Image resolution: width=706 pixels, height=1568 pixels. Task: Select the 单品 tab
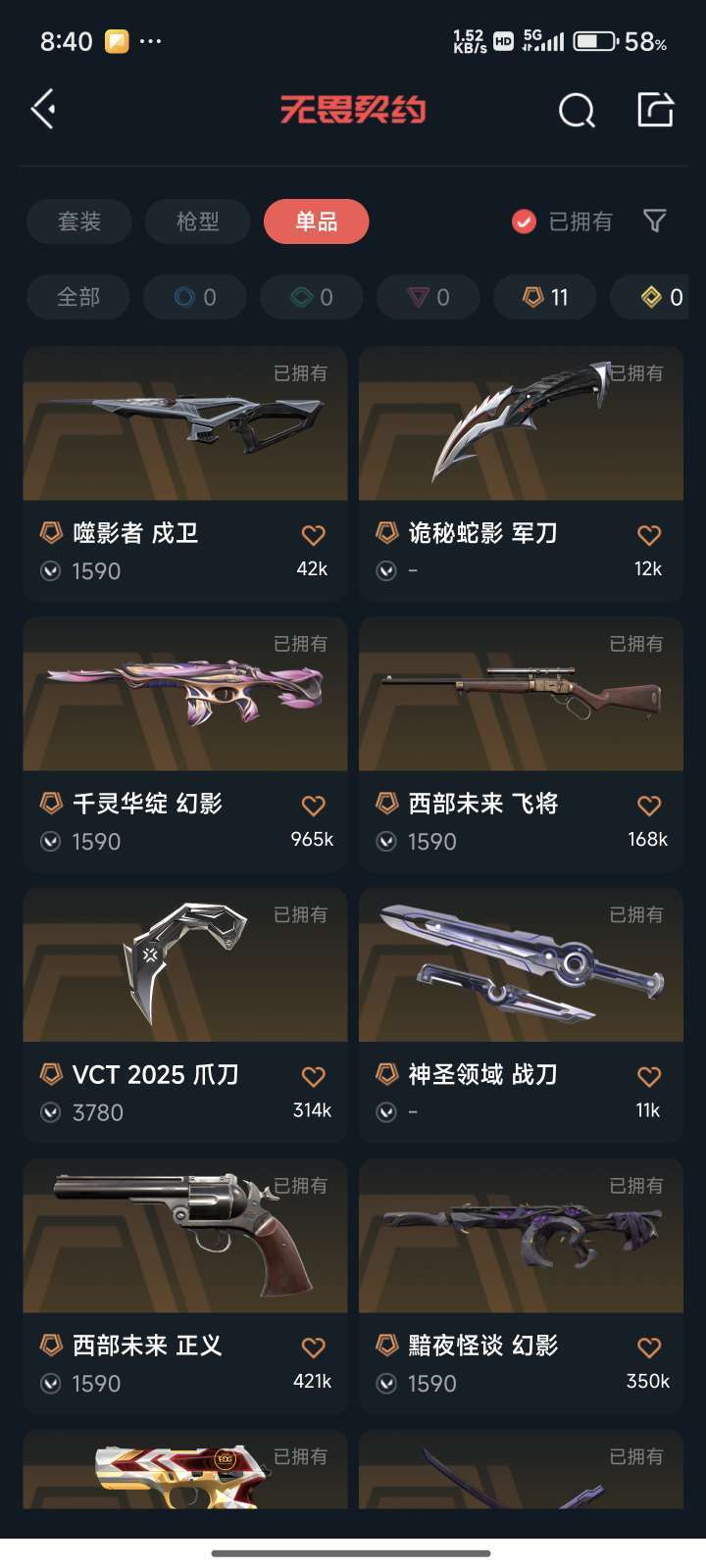[317, 221]
